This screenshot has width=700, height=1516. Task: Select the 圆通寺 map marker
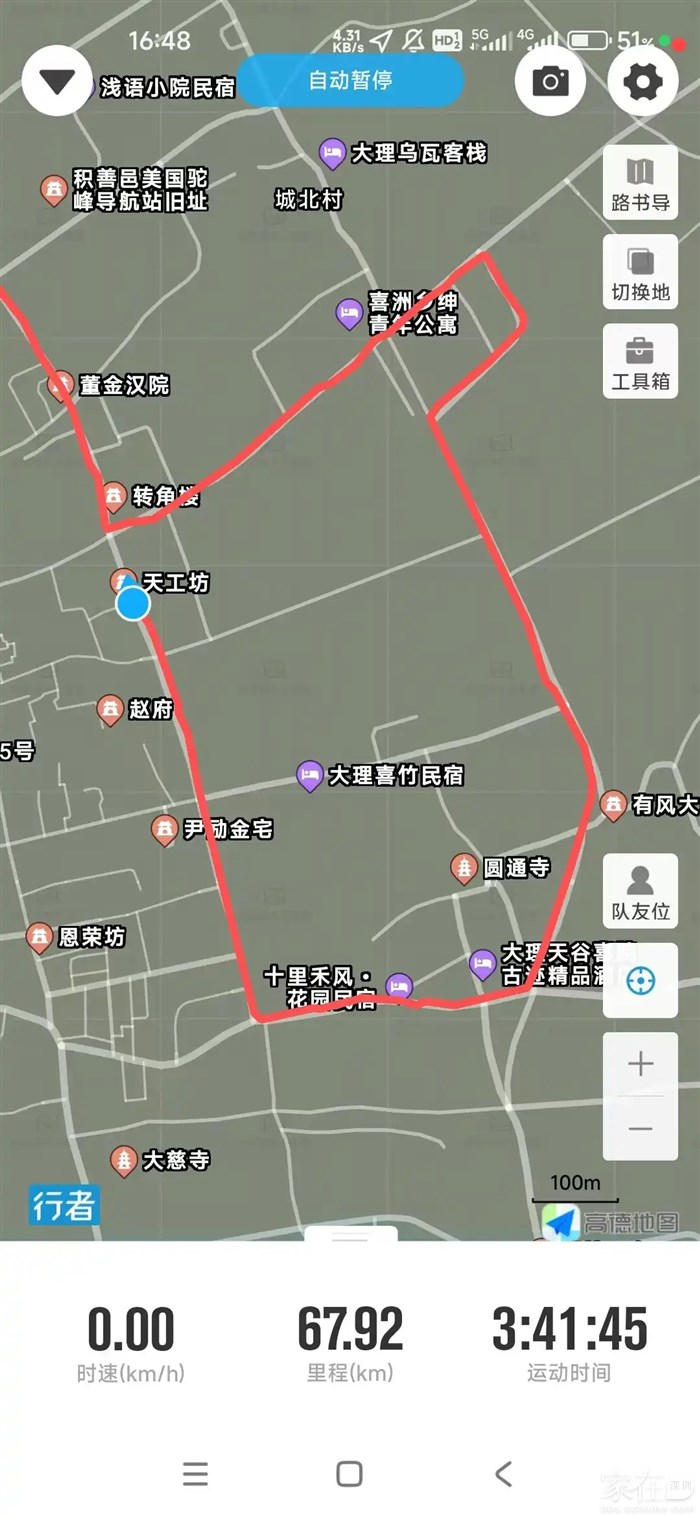coord(464,868)
